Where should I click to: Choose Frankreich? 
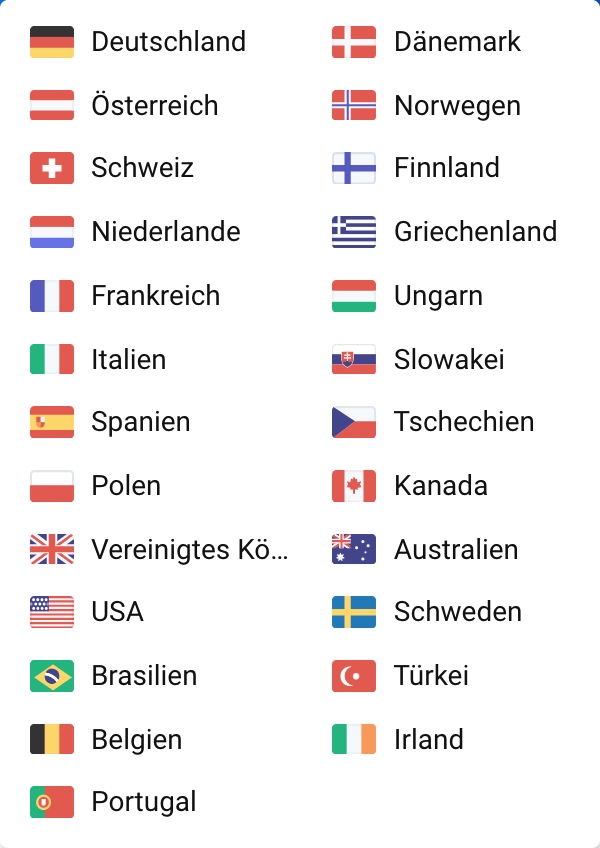click(155, 296)
